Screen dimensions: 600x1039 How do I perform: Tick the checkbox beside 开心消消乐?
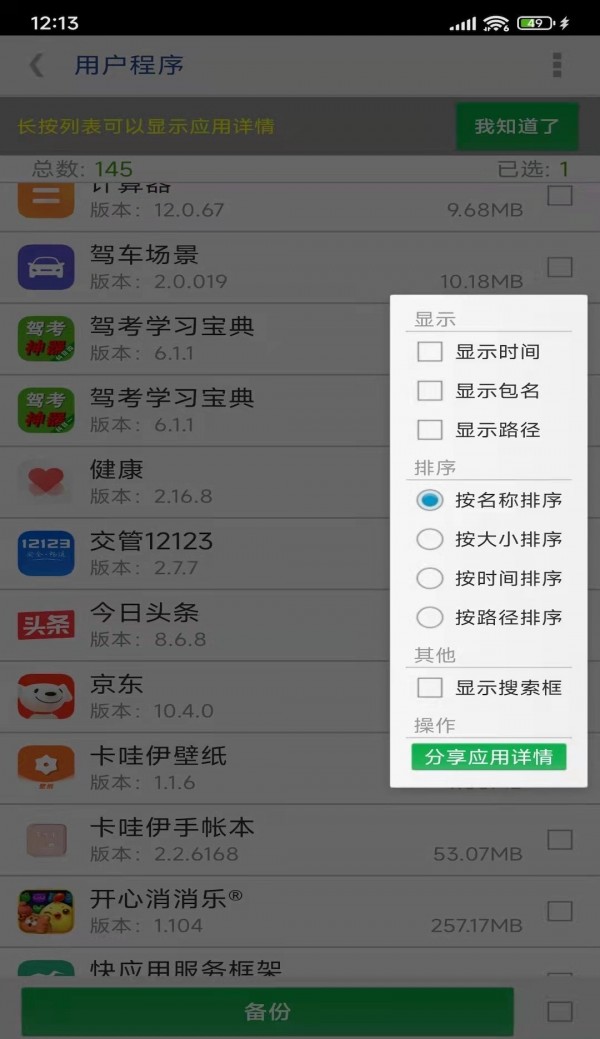coord(560,911)
